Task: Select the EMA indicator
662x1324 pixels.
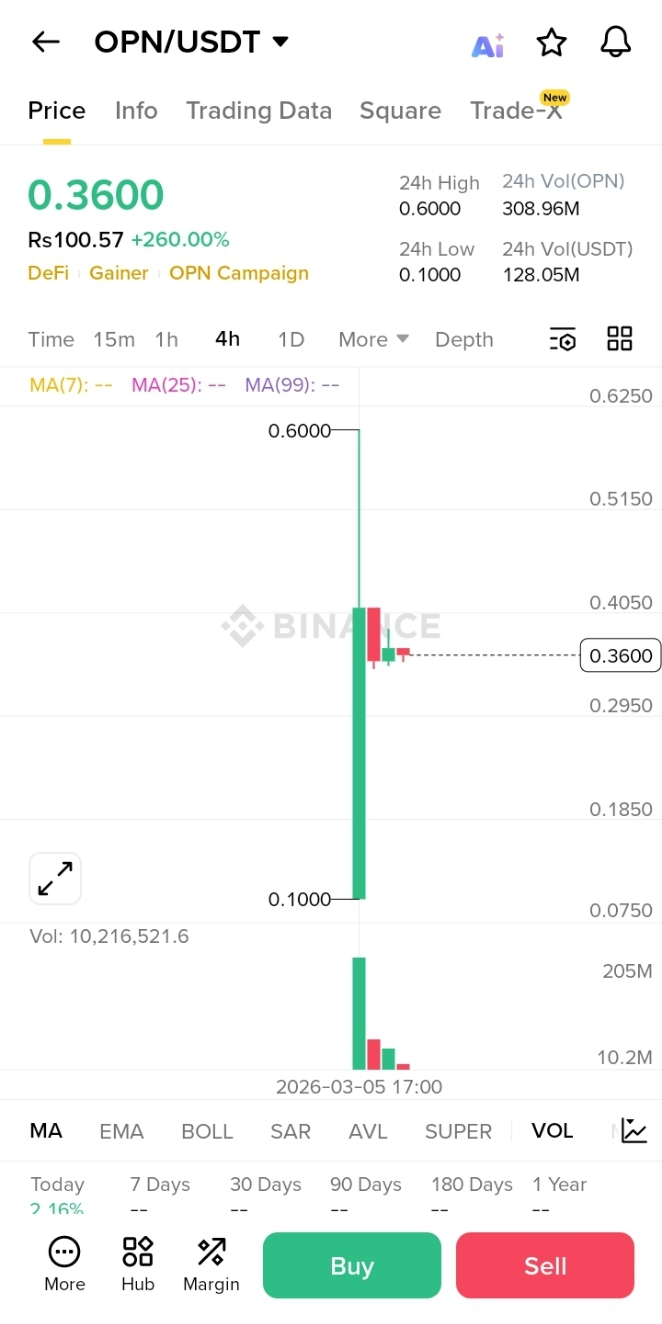Action: [121, 1131]
